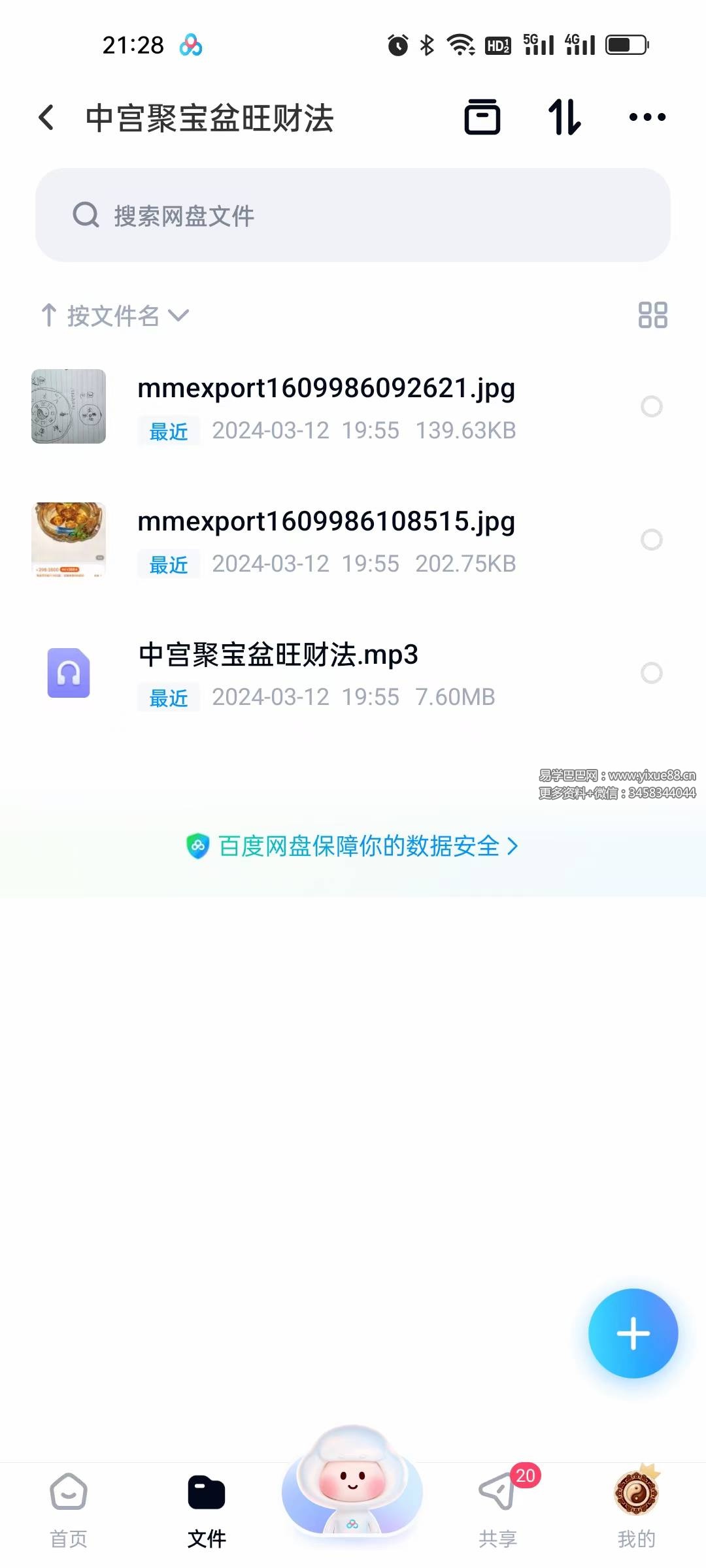706x1568 pixels.
Task: Open the transfer list arrows icon
Action: click(564, 118)
